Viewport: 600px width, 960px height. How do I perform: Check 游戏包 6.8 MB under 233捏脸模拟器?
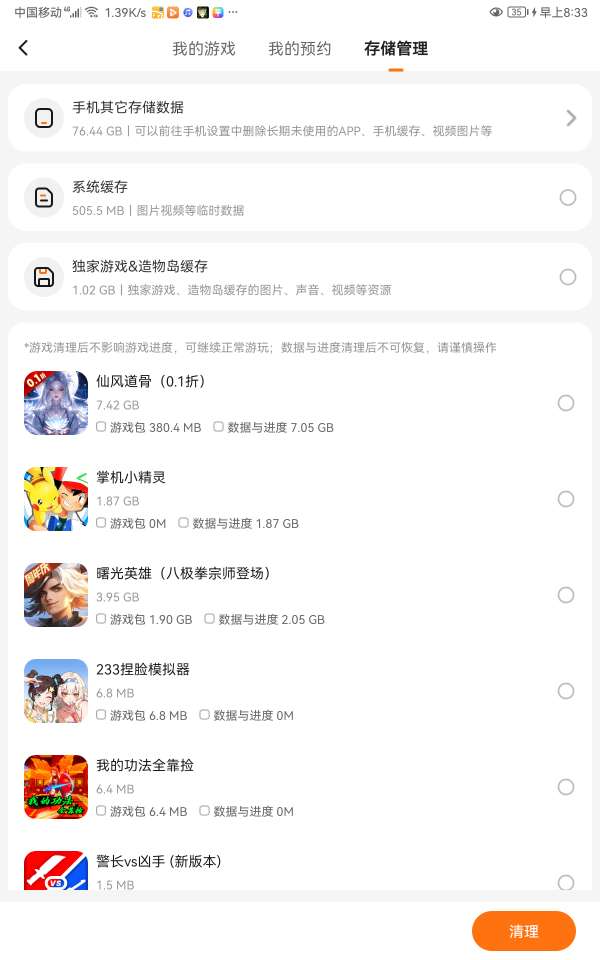[101, 715]
